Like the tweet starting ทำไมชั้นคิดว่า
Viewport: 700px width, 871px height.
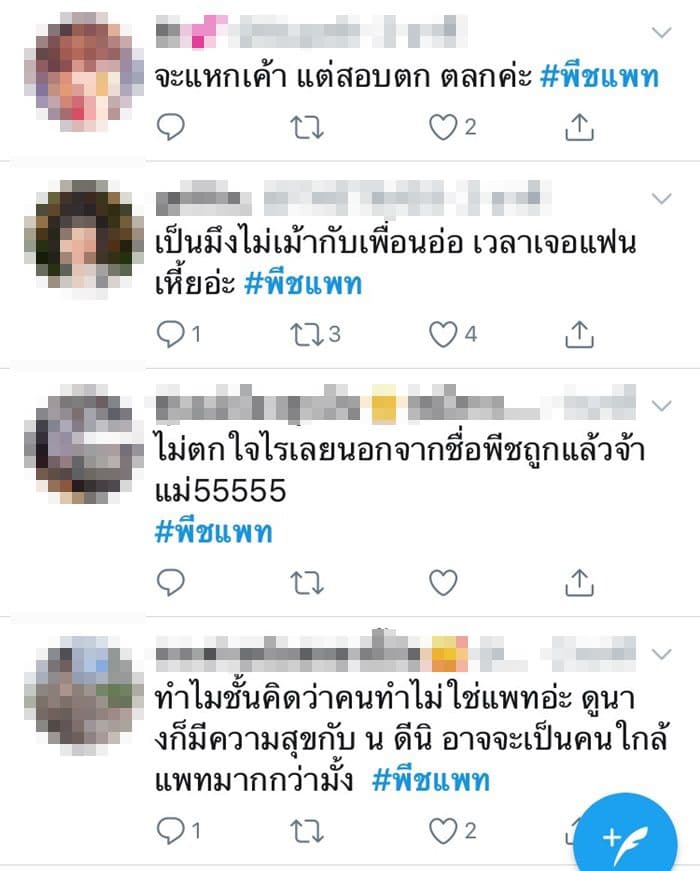[x=442, y=830]
